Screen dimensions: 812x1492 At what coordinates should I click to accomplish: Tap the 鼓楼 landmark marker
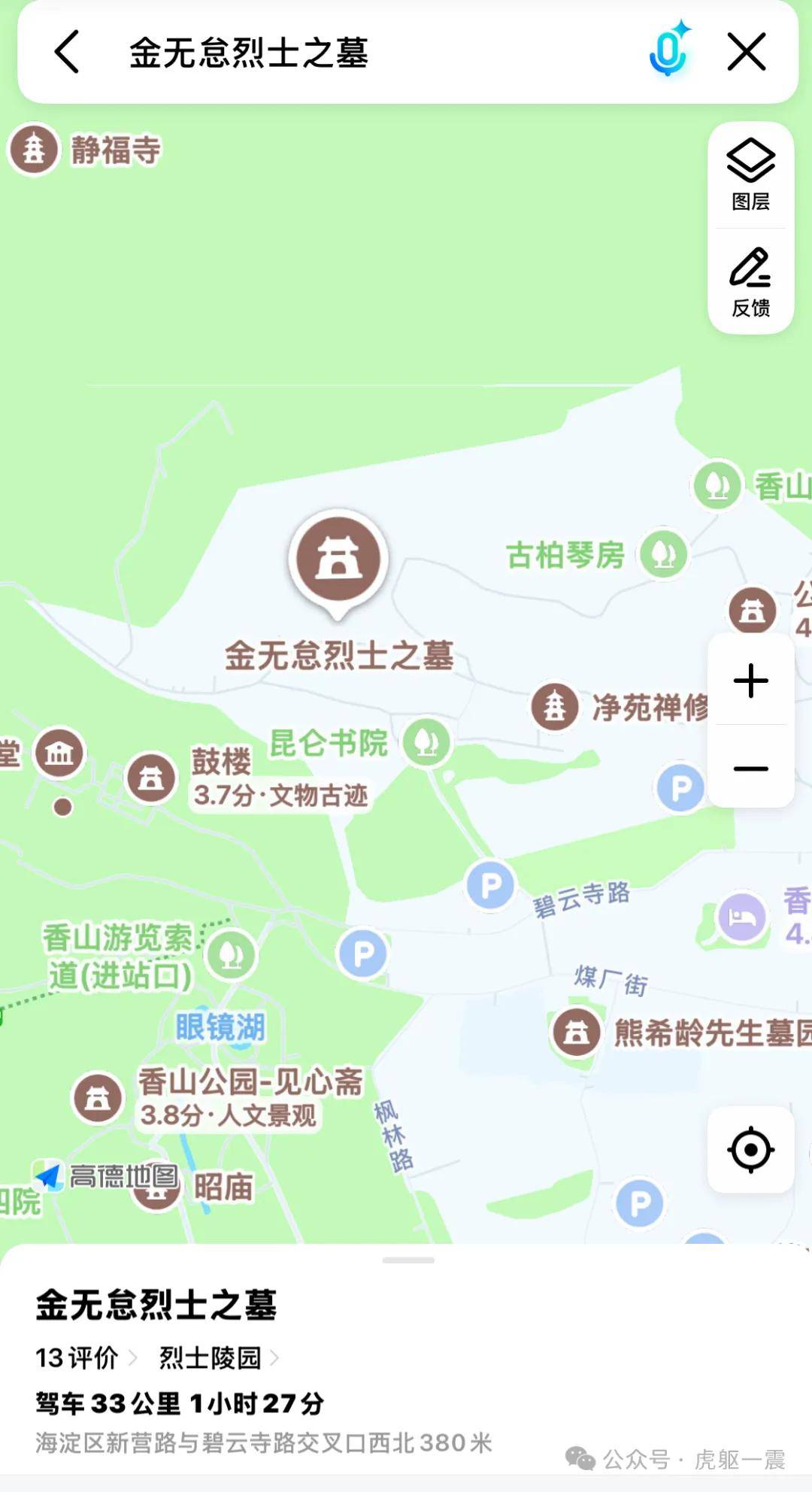(x=152, y=778)
